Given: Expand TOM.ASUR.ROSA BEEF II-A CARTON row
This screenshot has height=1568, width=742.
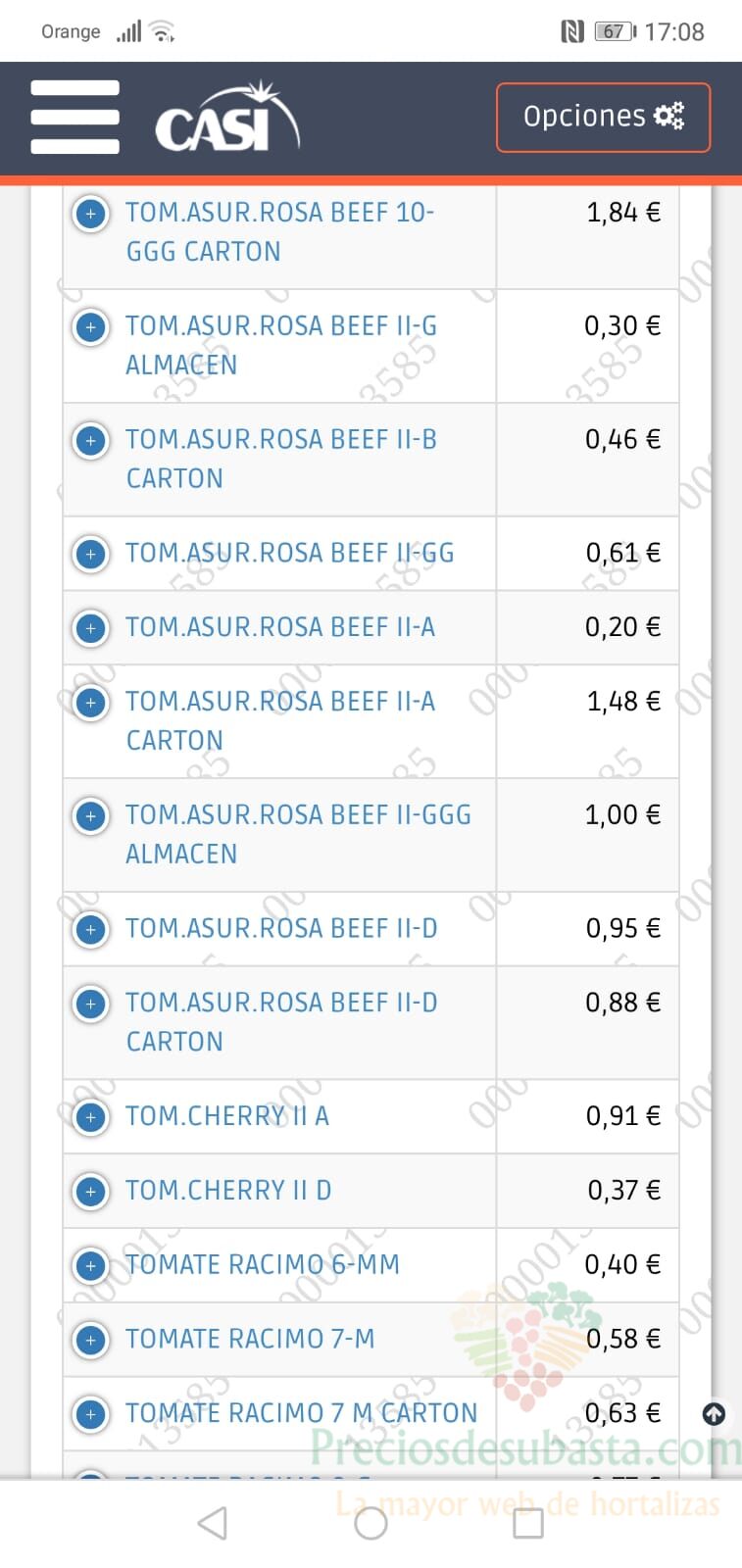Looking at the screenshot, I should click(x=91, y=702).
